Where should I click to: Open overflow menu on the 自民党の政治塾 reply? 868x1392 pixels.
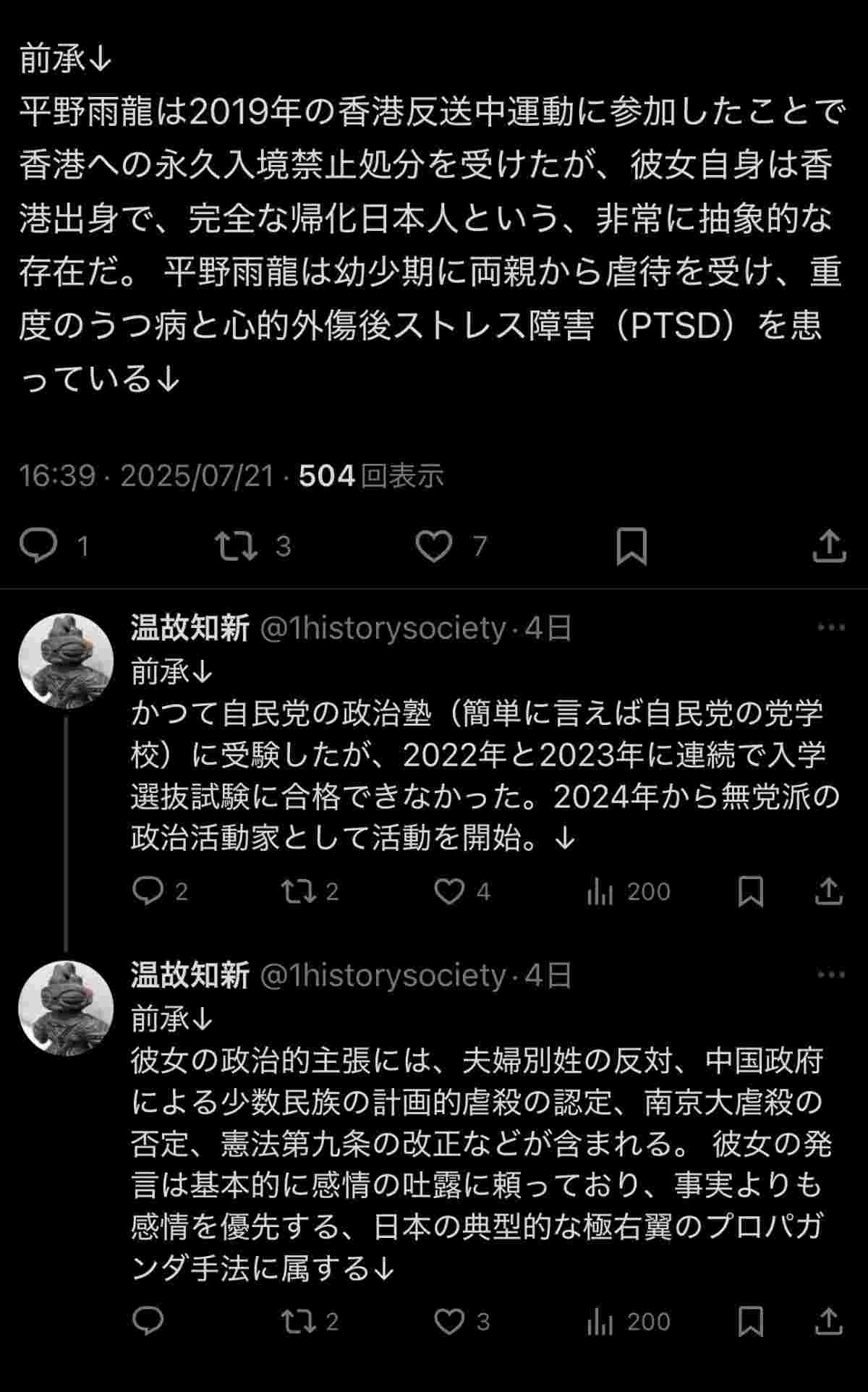tap(830, 627)
